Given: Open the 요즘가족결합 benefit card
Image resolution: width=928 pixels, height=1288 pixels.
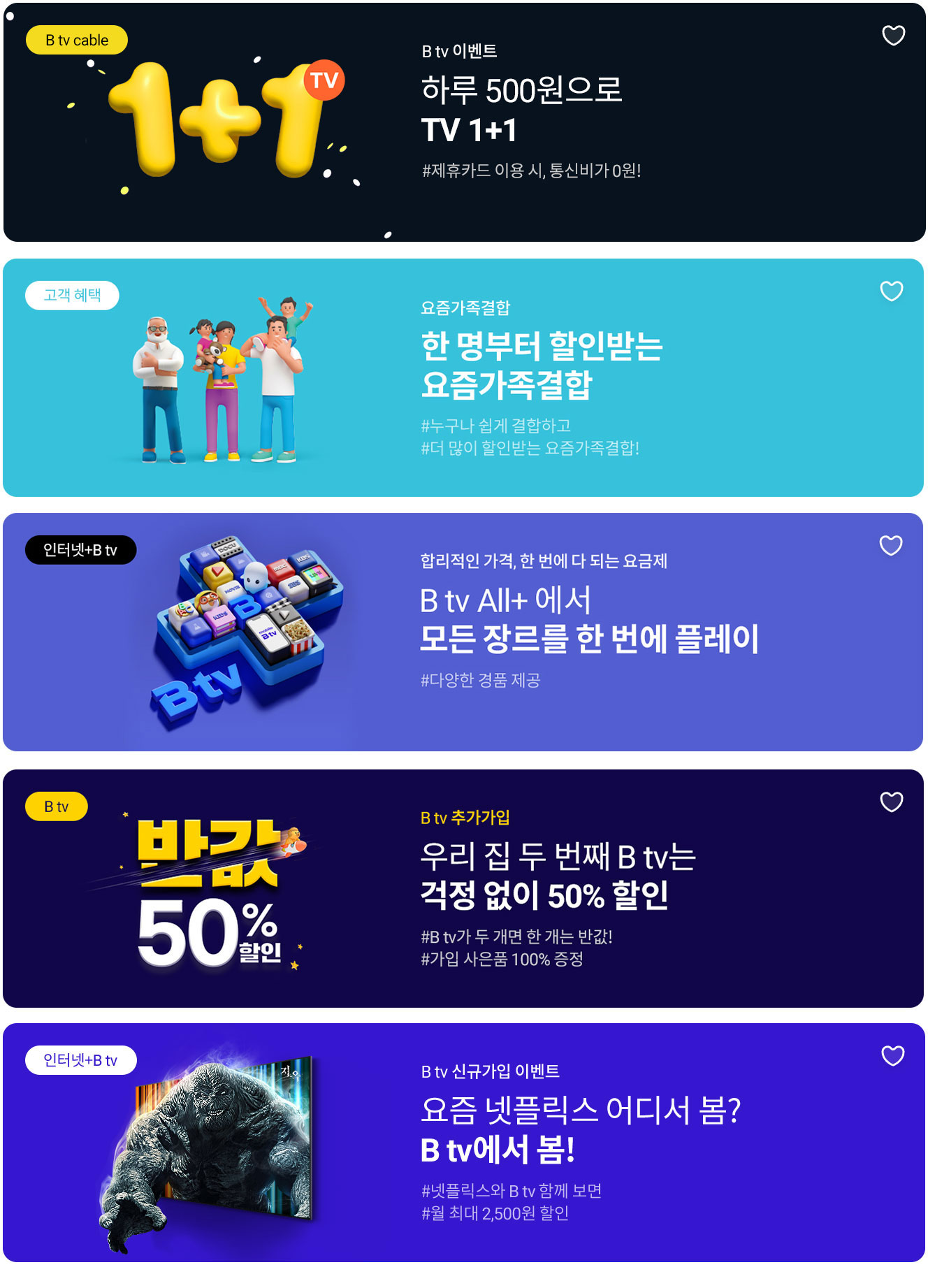Looking at the screenshot, I should point(541,366).
